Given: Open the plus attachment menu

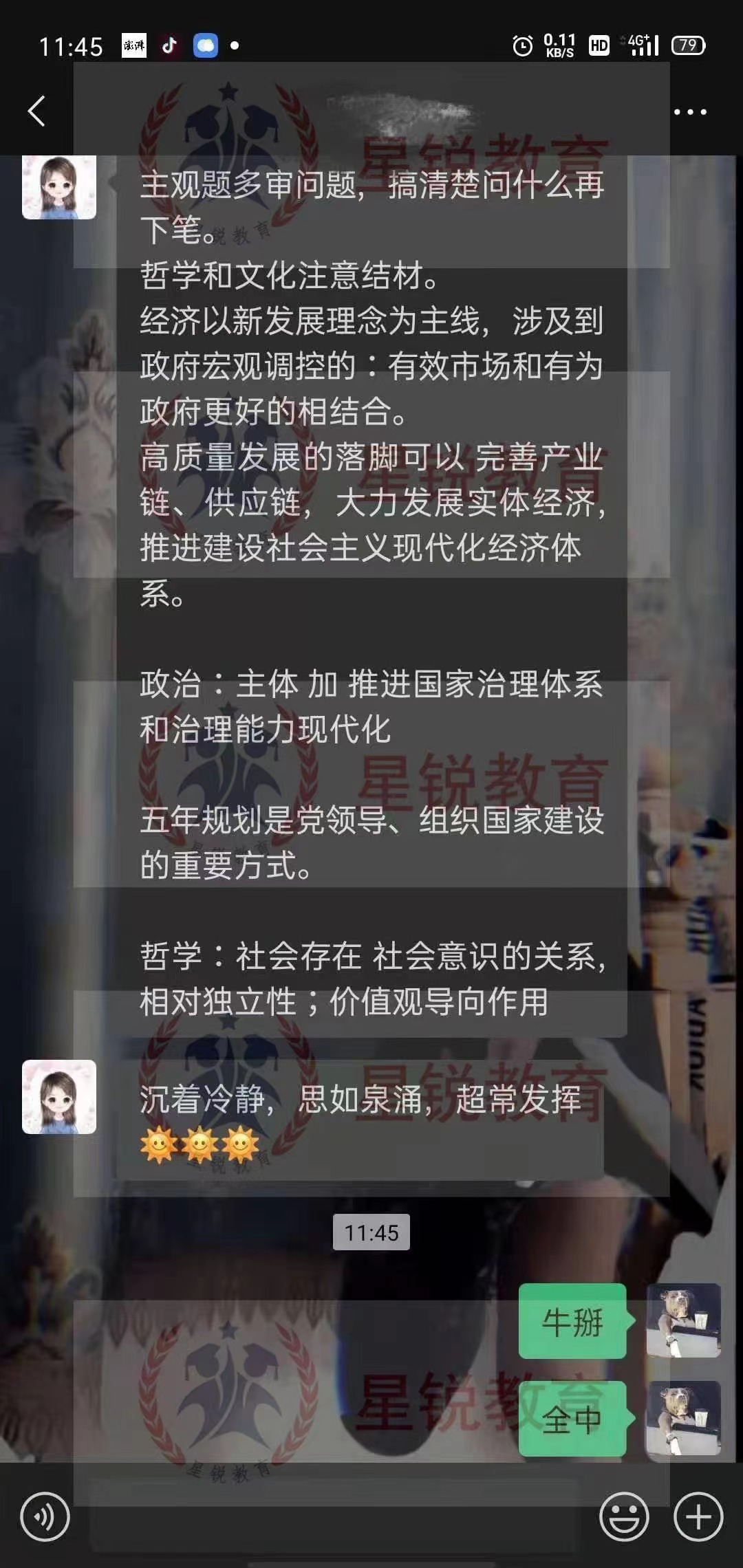Looking at the screenshot, I should coord(698,1516).
